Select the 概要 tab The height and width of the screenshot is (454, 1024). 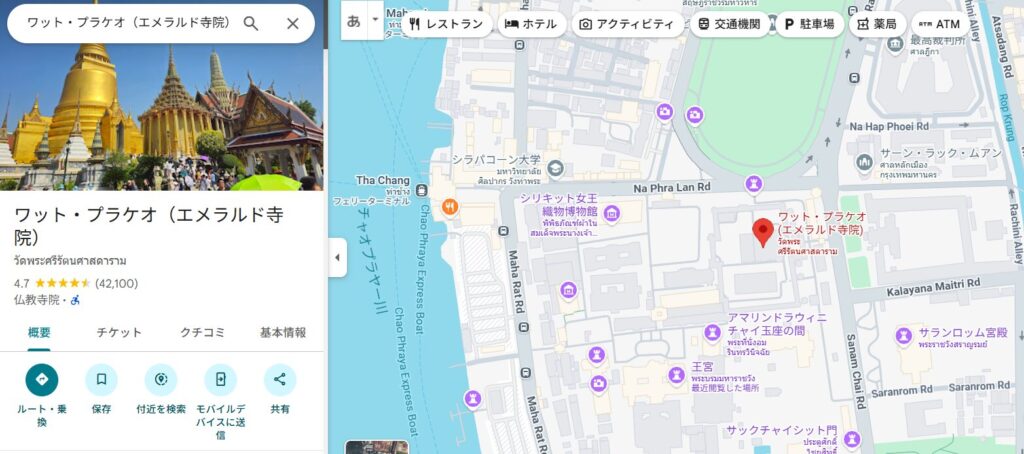[40, 333]
